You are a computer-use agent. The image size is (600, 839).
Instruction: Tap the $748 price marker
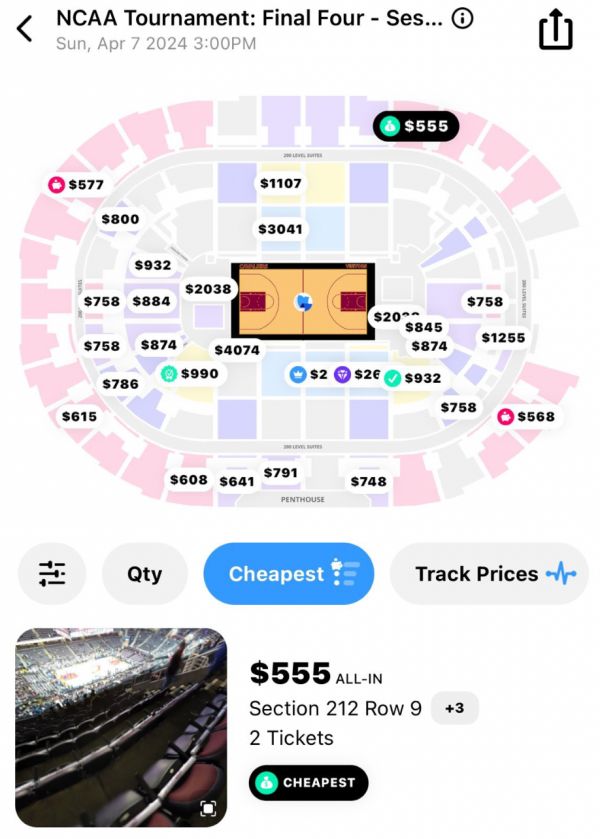[368, 482]
